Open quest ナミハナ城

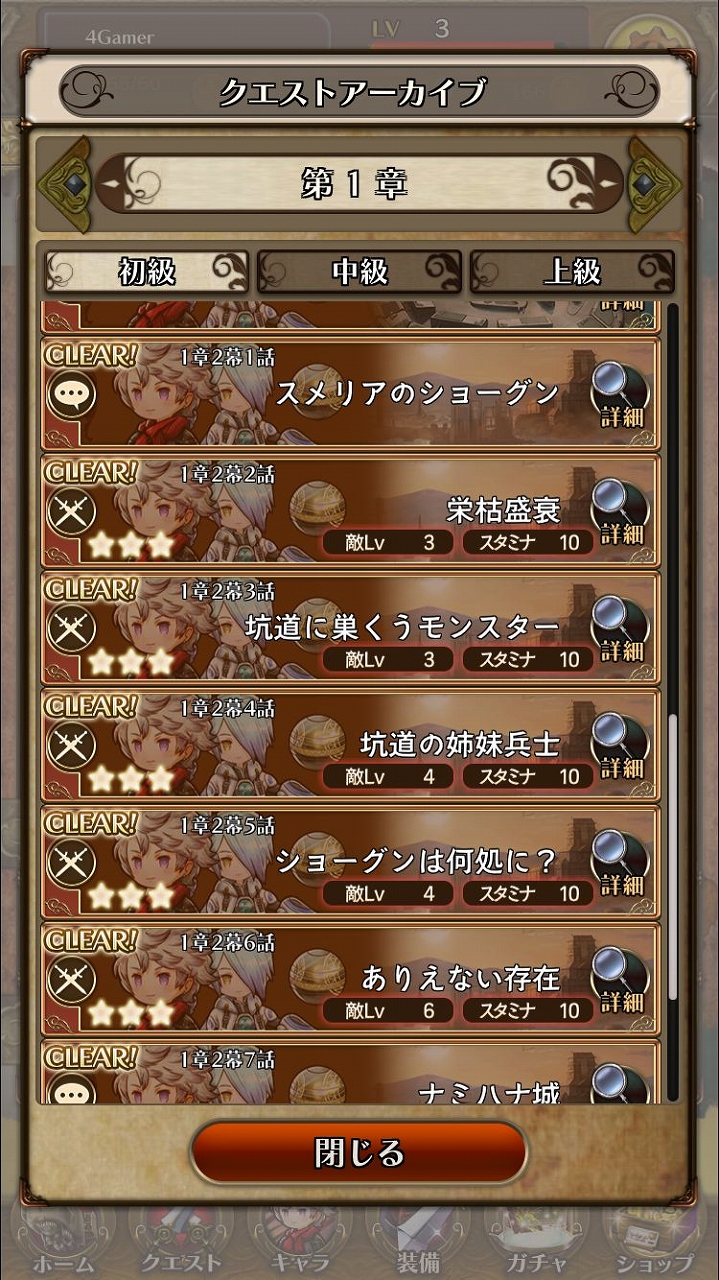[350, 1072]
